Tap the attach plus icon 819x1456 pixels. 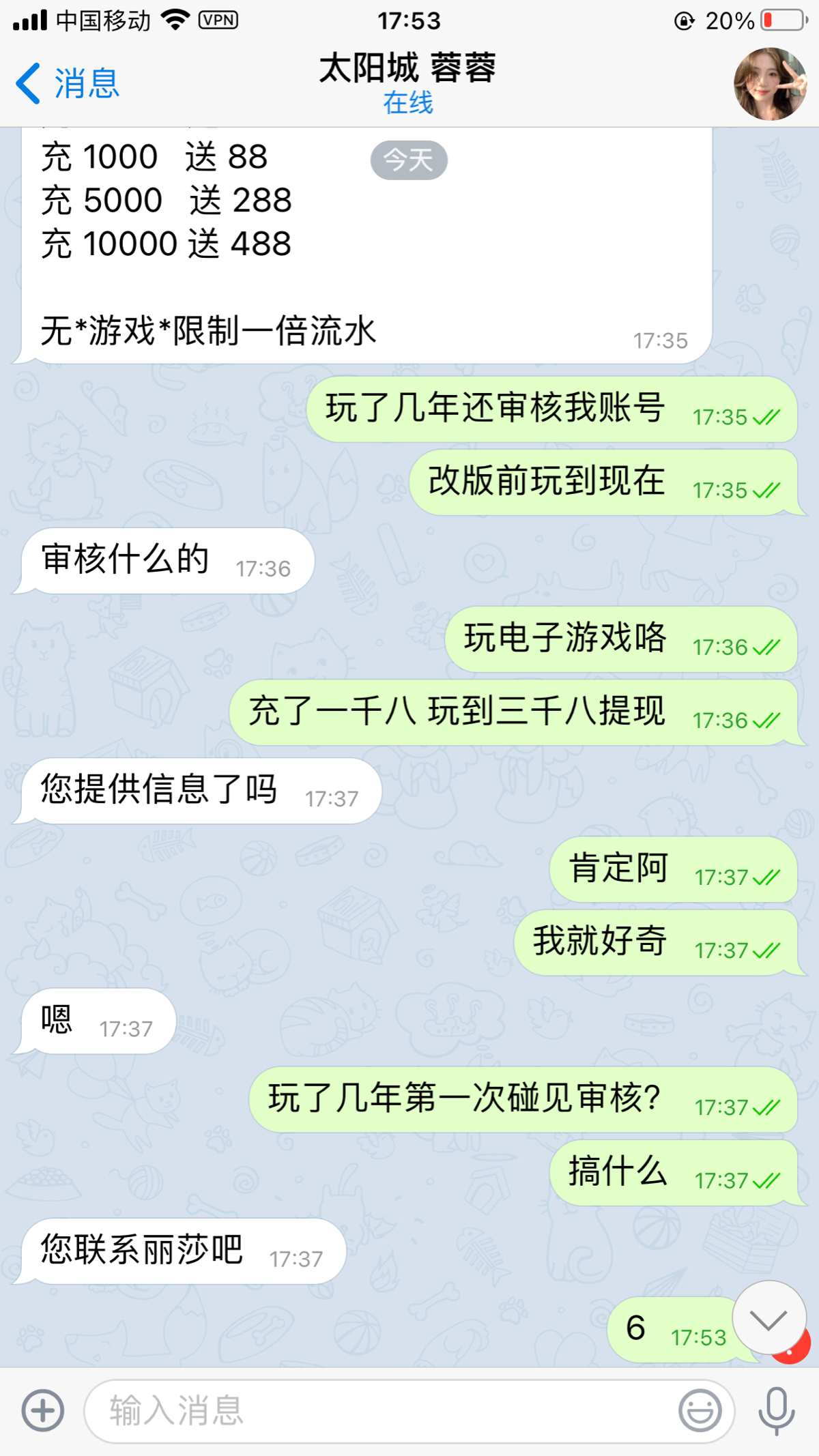point(43,1410)
